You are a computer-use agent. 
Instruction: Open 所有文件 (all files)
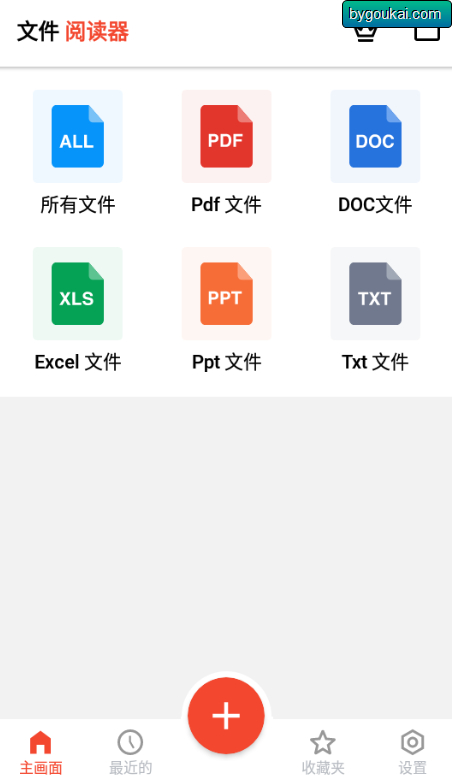(78, 153)
